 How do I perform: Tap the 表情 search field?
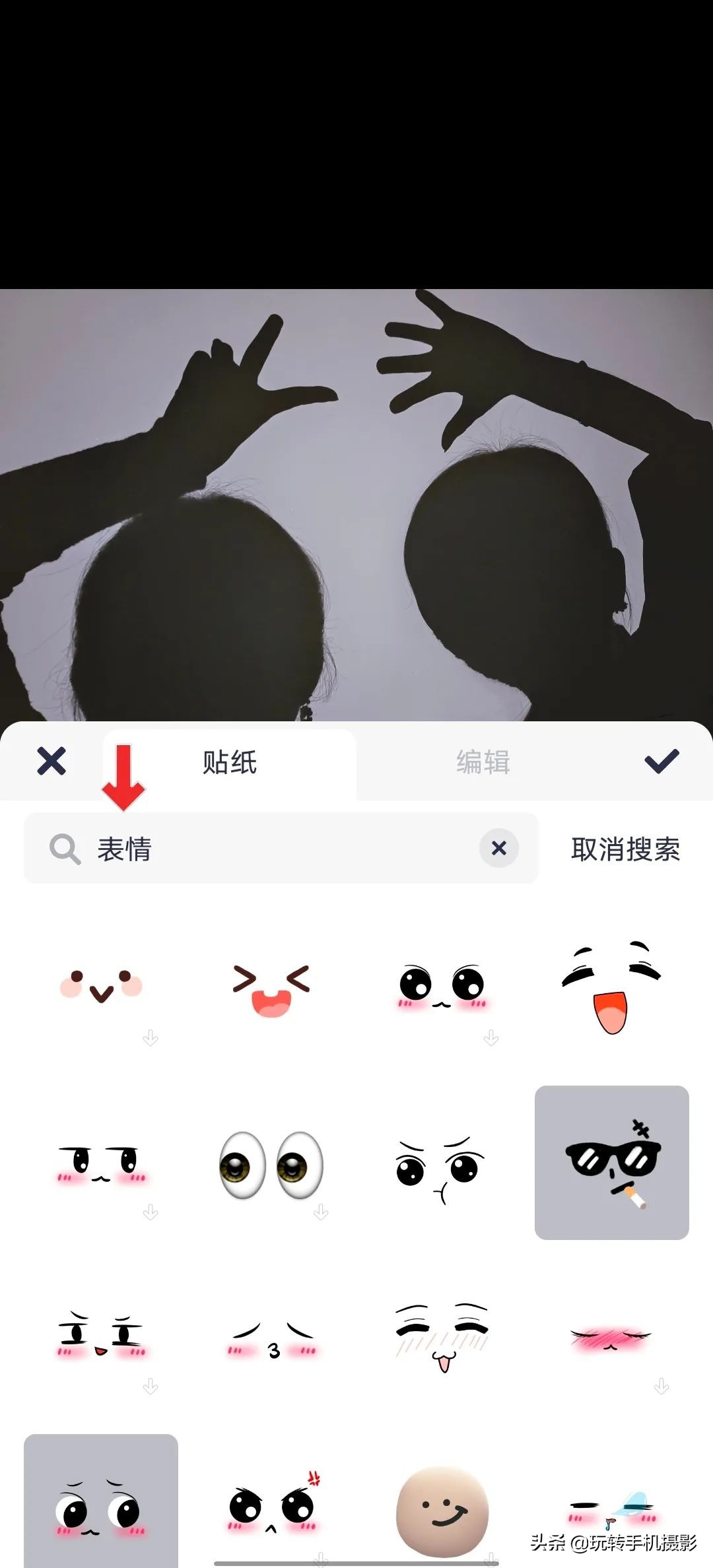[x=277, y=849]
